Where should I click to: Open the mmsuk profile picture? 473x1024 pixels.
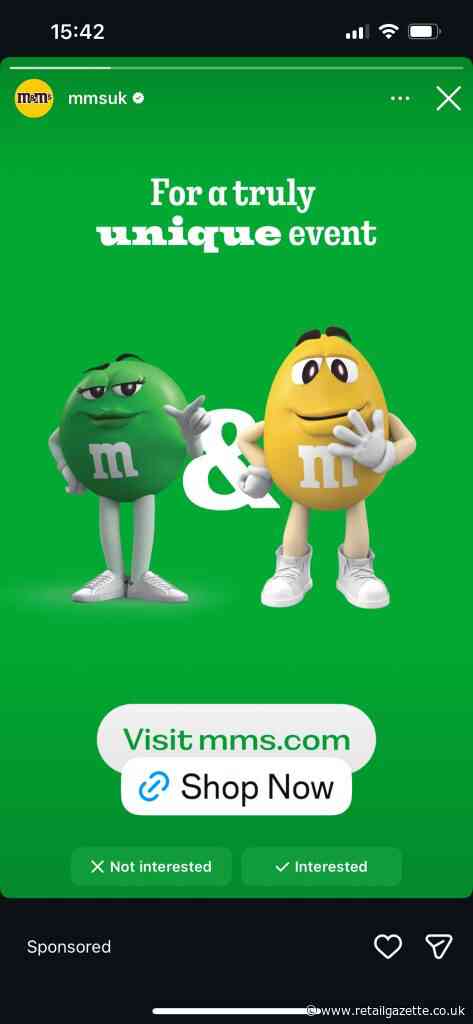34,98
